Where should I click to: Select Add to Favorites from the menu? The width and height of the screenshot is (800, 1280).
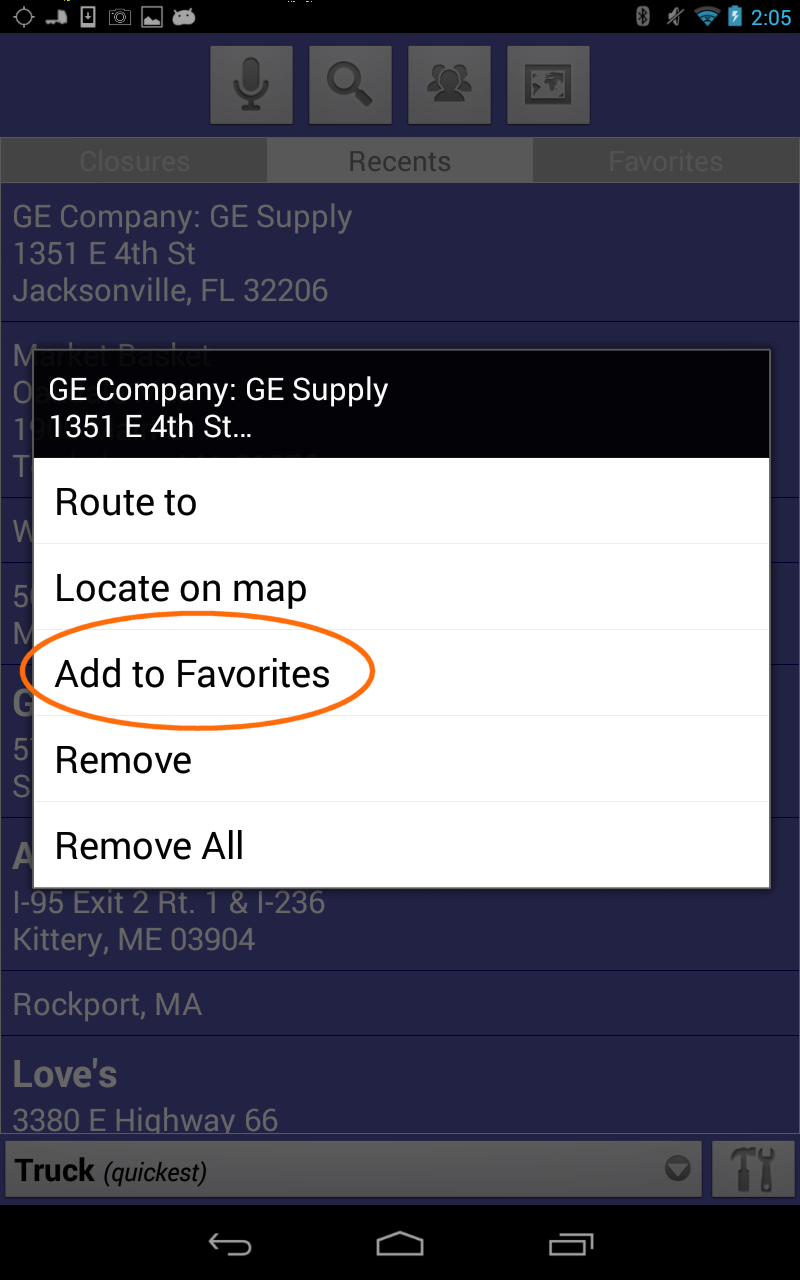[x=192, y=673]
